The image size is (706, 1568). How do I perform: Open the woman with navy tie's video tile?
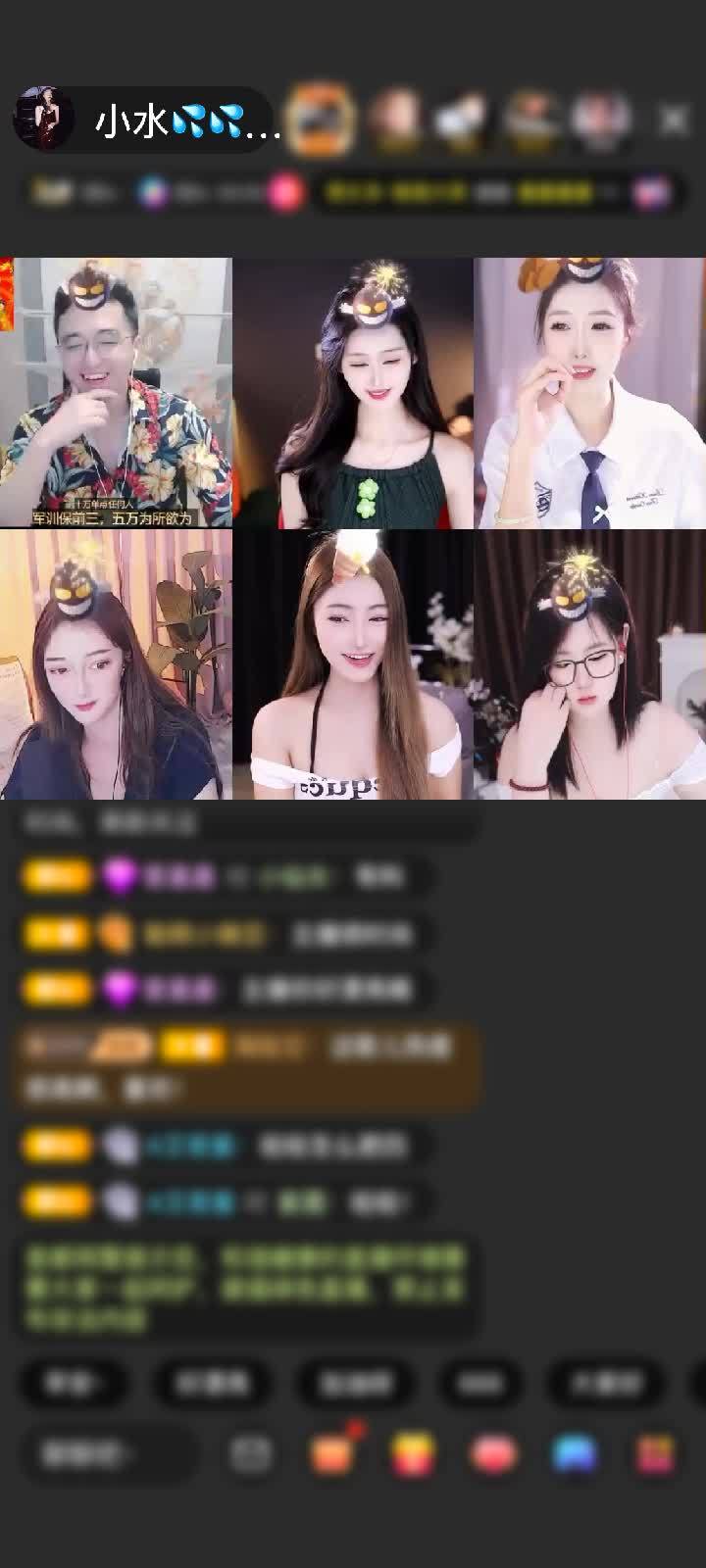click(x=589, y=392)
